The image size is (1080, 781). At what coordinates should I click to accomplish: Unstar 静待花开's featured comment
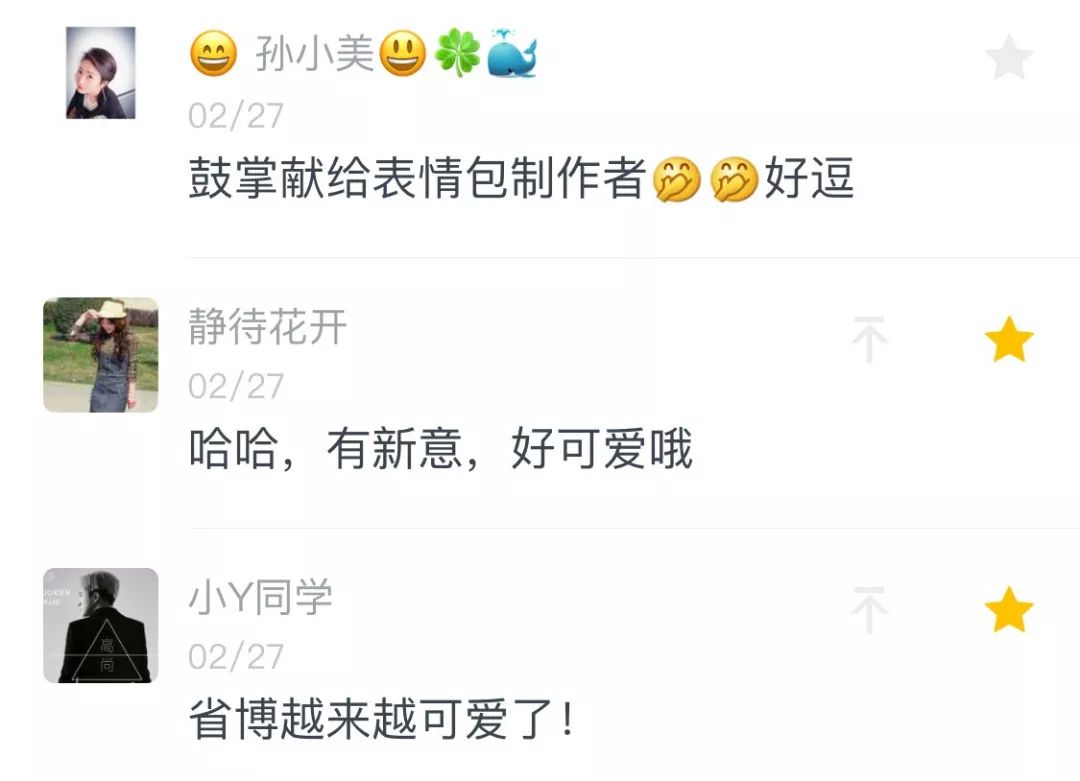pos(1008,340)
